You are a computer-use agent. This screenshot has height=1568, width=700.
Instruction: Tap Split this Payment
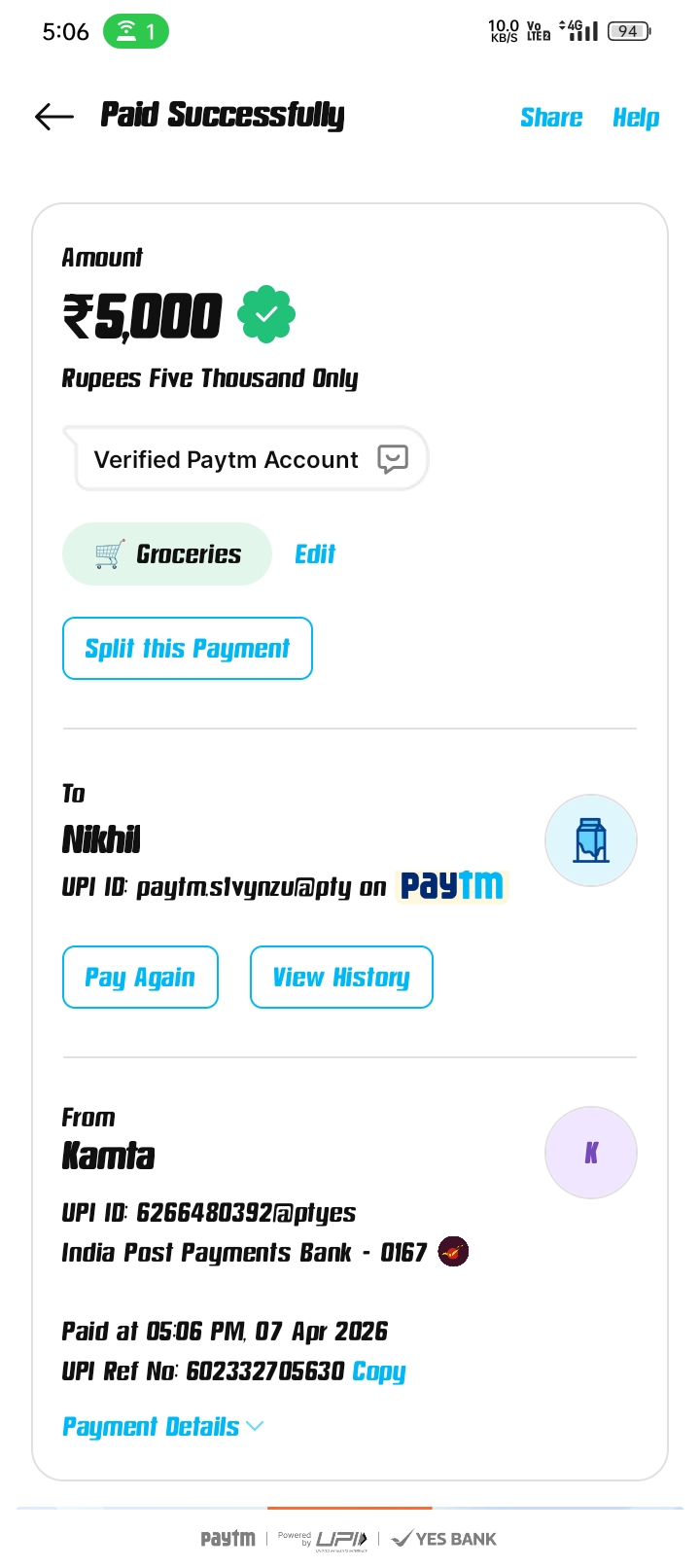pos(188,649)
